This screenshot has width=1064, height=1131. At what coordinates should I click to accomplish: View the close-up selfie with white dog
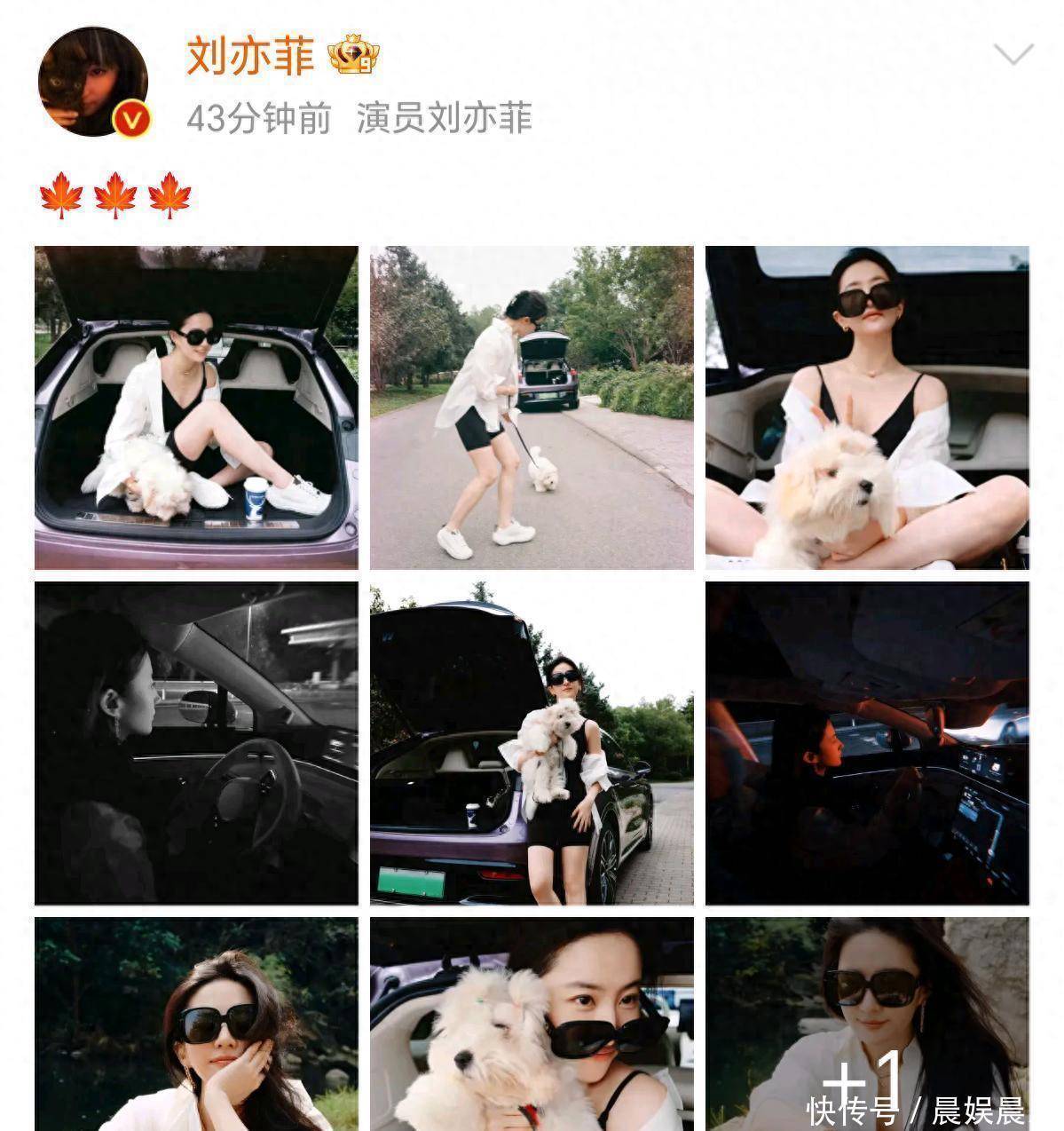coord(532,1024)
